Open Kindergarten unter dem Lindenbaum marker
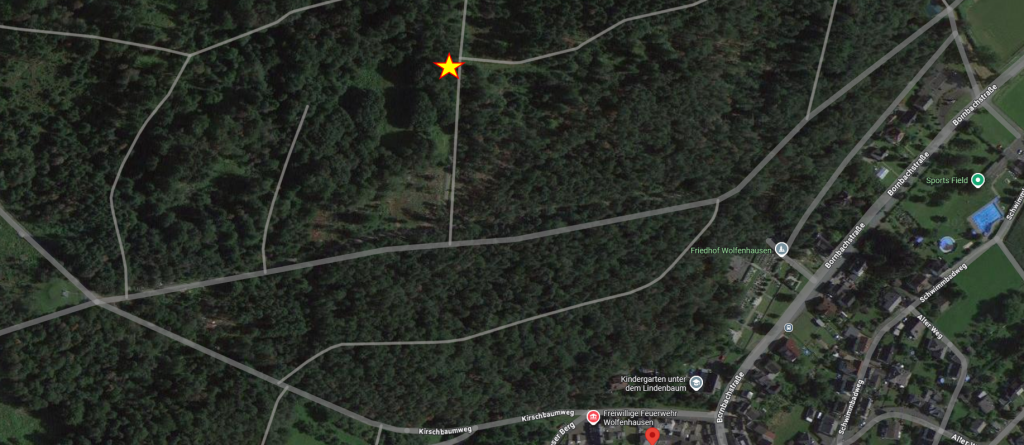The width and height of the screenshot is (1024, 445). coord(696,381)
